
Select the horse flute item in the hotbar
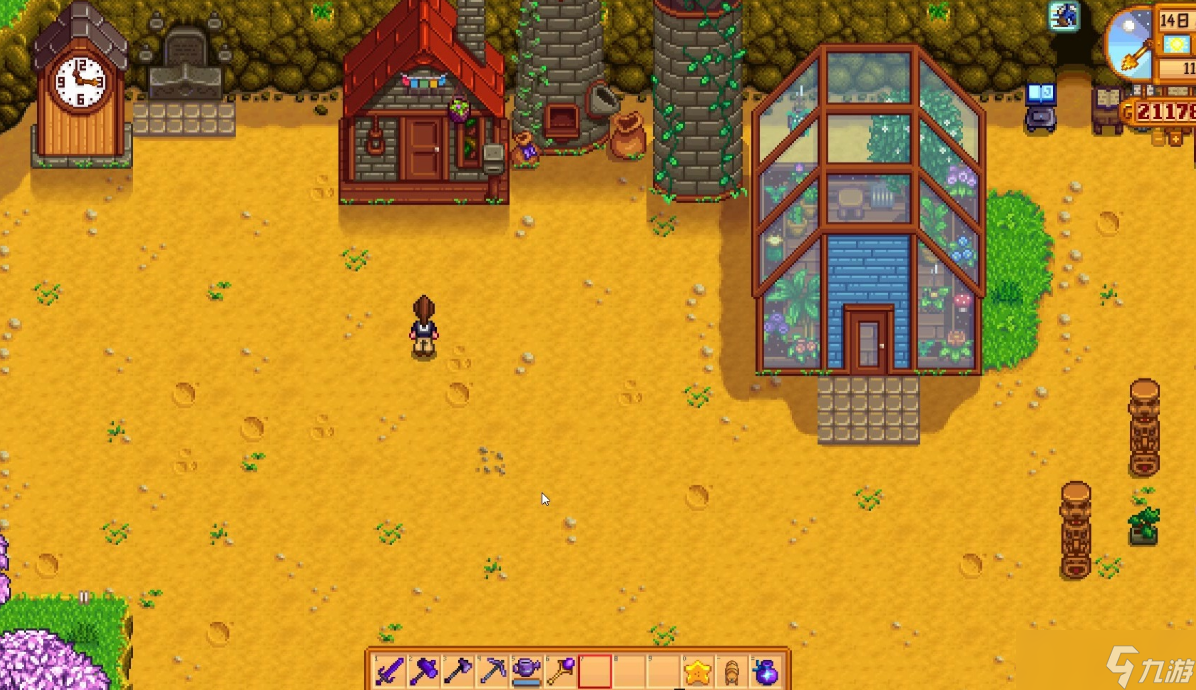click(732, 672)
